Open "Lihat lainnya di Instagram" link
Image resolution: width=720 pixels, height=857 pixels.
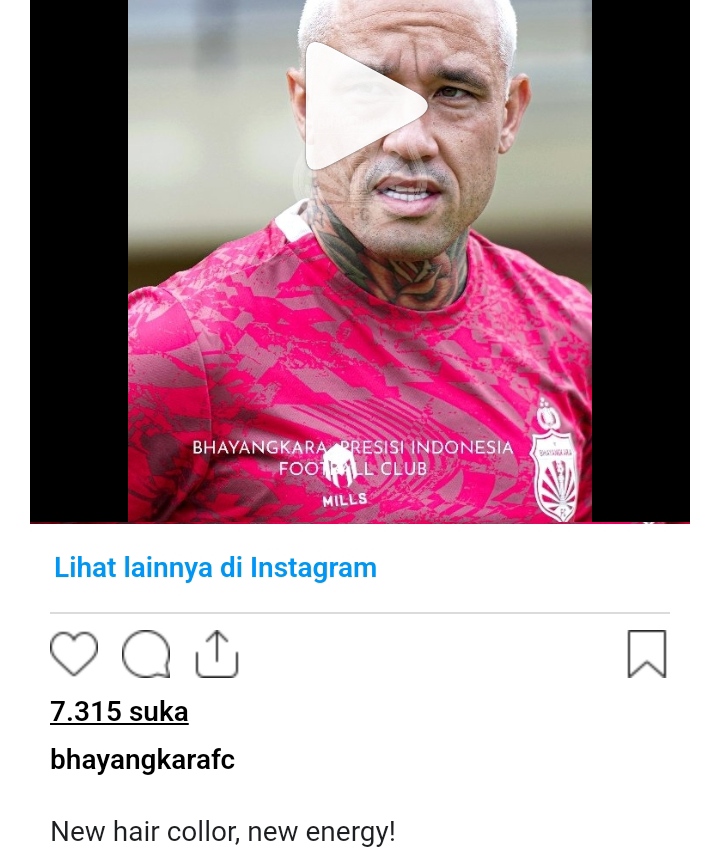coord(215,567)
